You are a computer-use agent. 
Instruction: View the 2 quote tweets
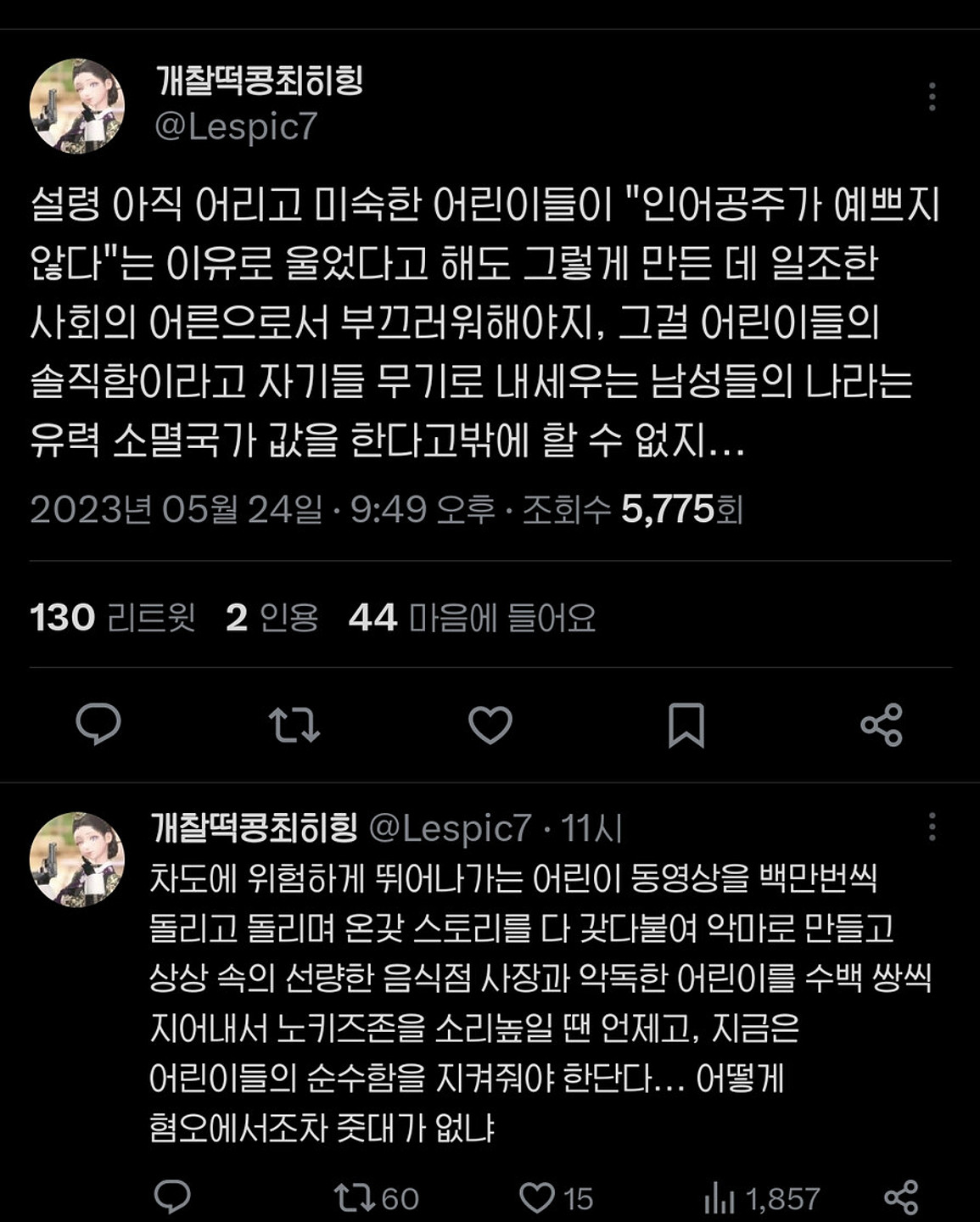(x=272, y=617)
